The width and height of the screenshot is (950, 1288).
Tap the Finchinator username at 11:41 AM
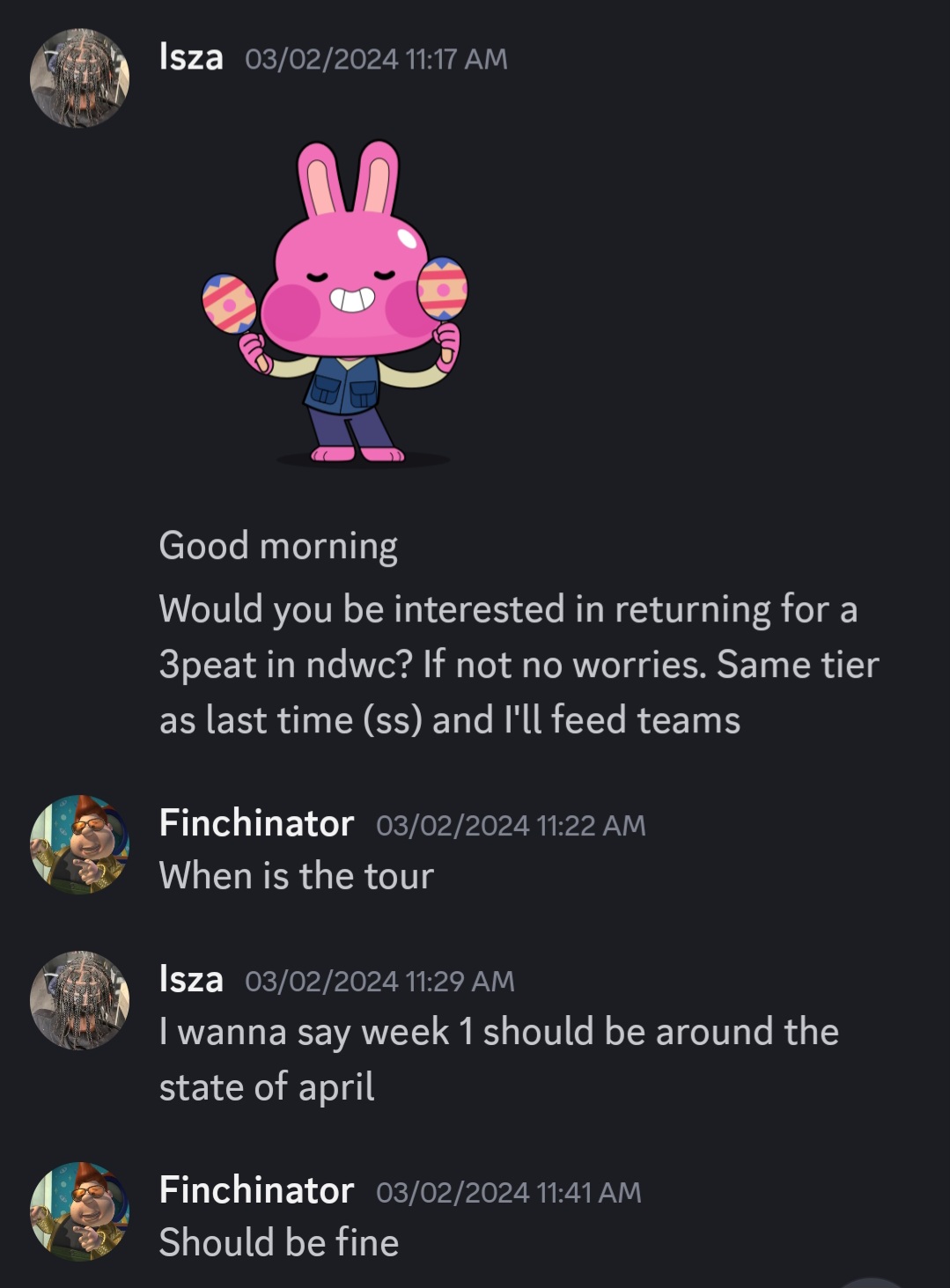pyautogui.click(x=256, y=1191)
